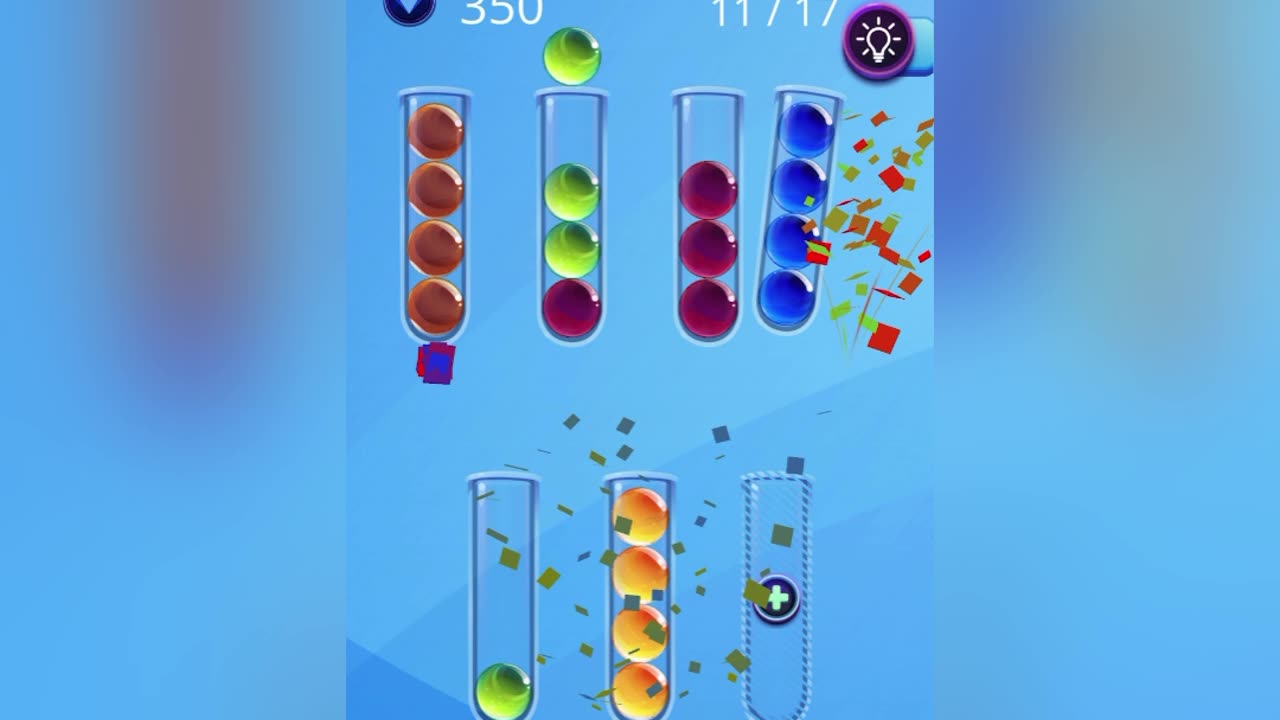Screen dimensions: 1280x720
Task: Select the tube holding one green ball
Action: tap(503, 600)
